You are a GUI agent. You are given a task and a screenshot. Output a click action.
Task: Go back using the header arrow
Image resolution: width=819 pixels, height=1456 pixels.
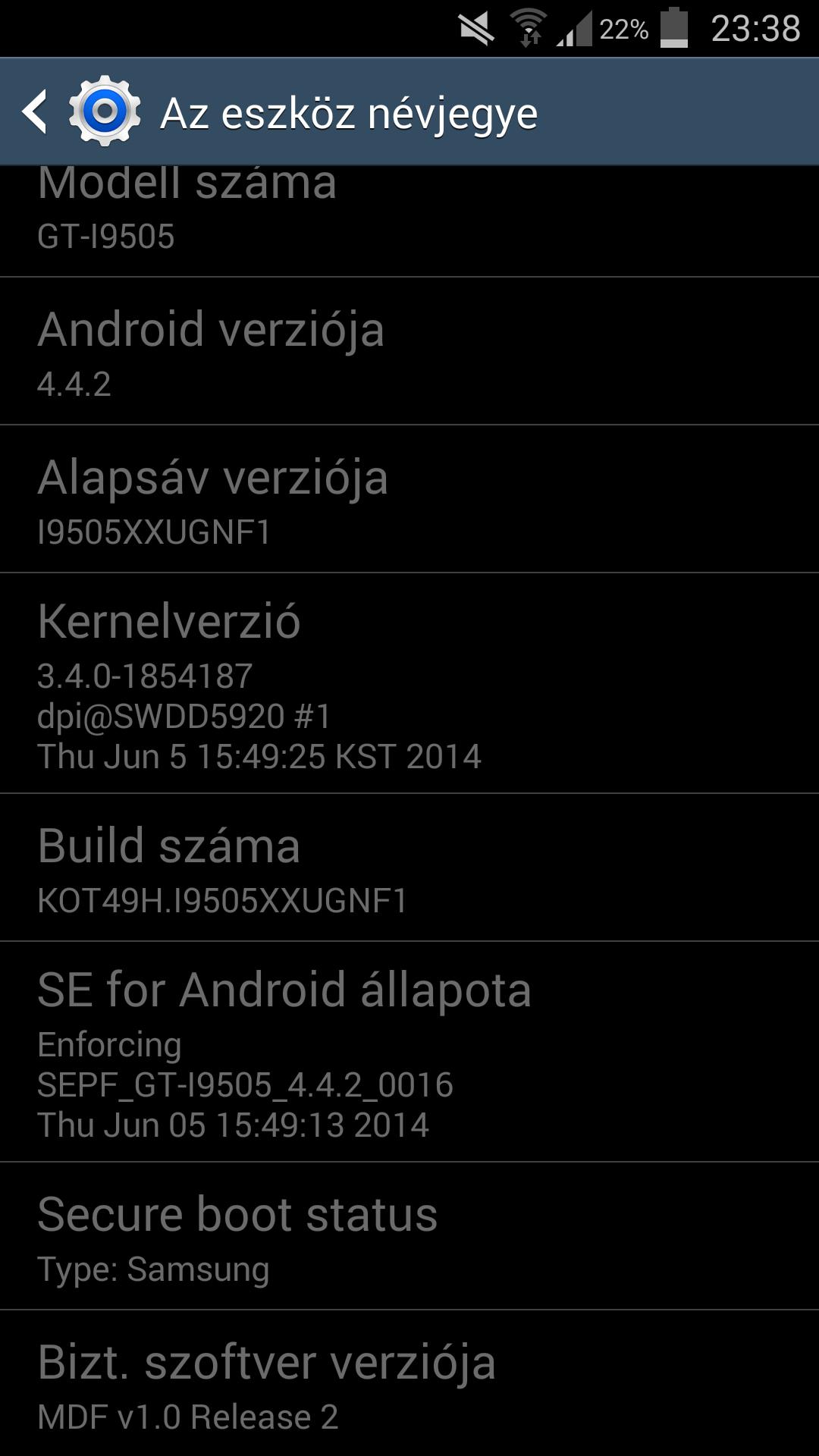35,112
